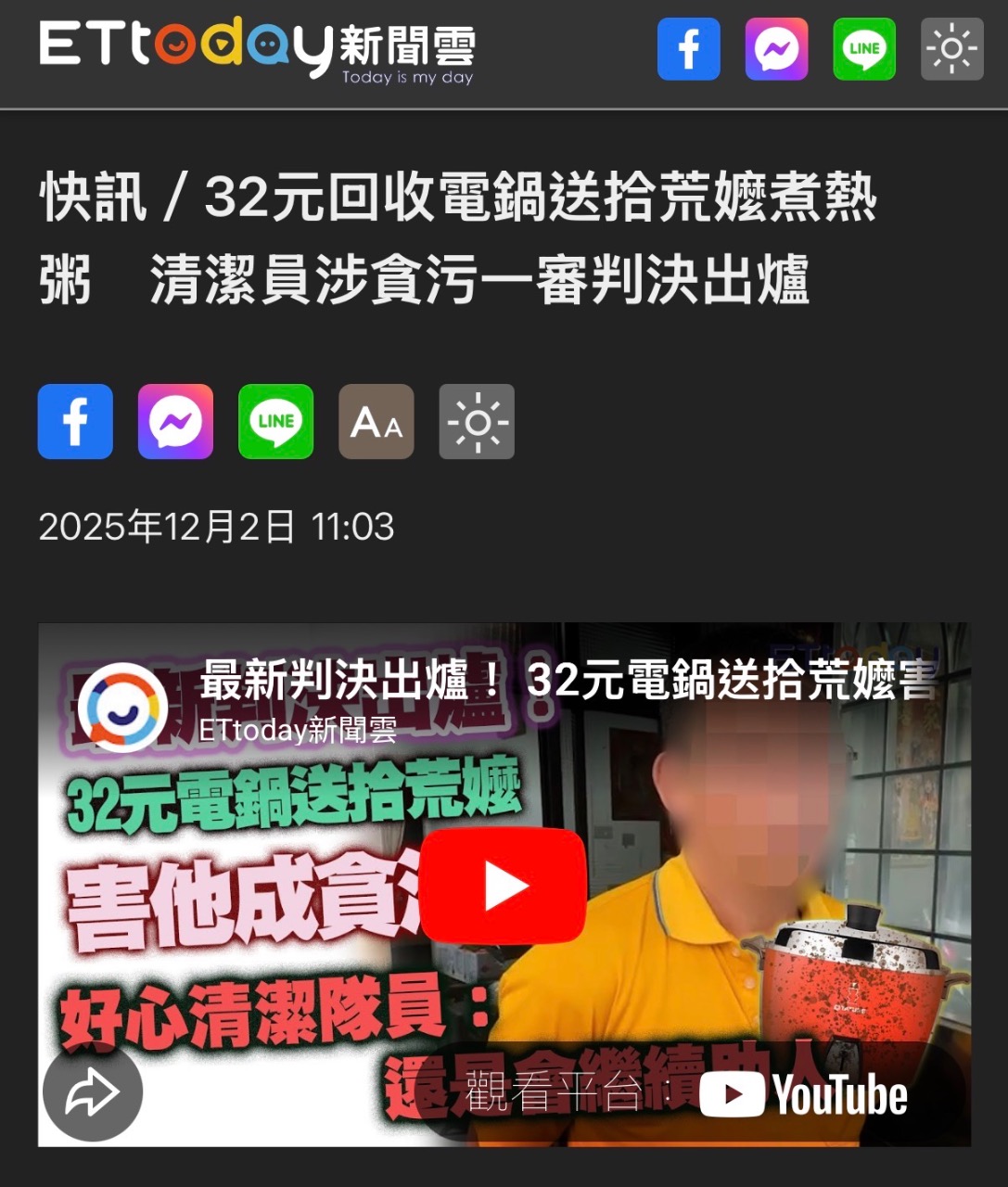Share article to LINE below the headline
The image size is (1008, 1187).
[x=275, y=422]
